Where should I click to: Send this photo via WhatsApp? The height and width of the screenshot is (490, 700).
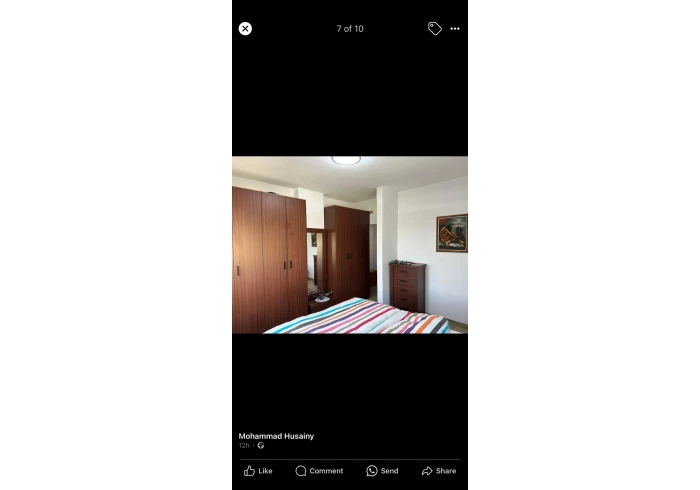click(382, 471)
